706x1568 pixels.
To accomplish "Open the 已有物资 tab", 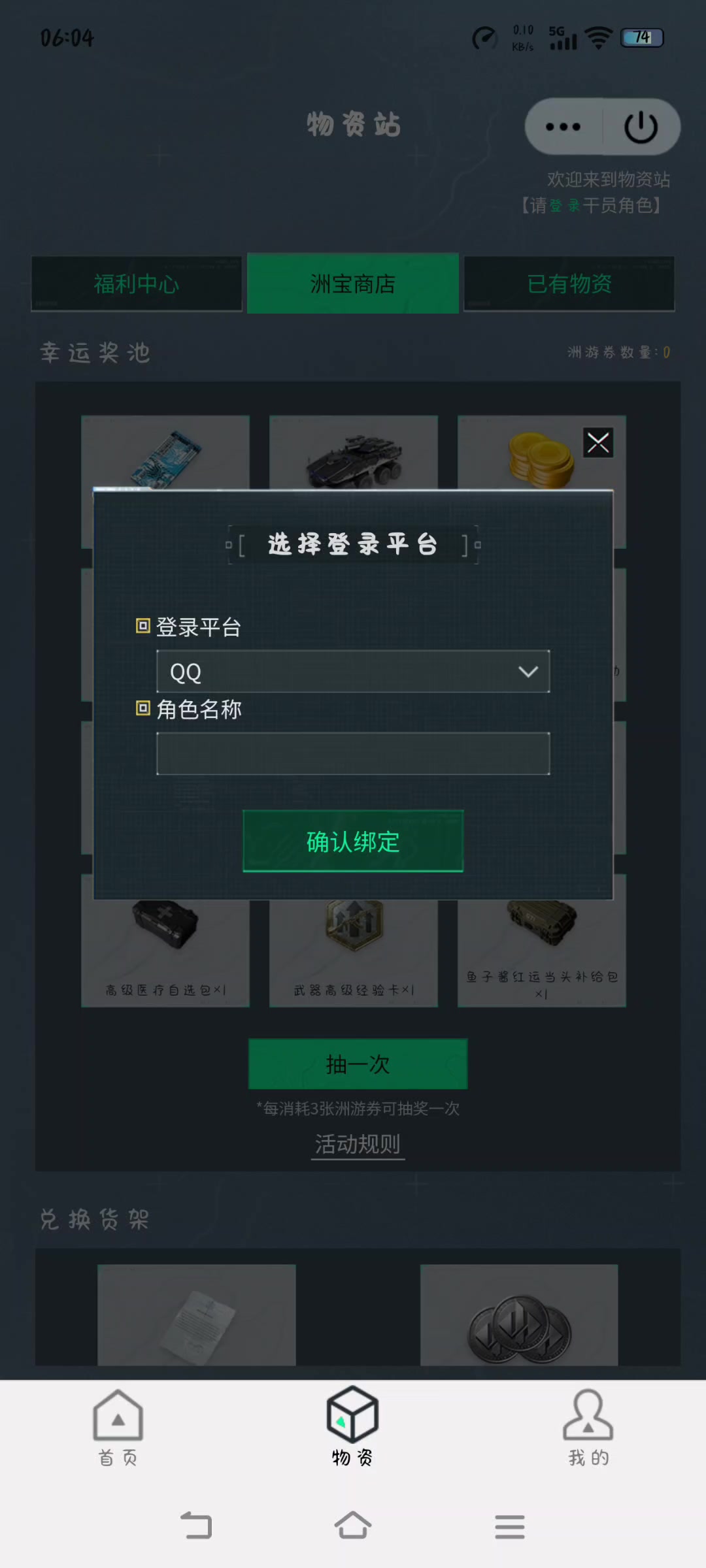I will point(569,284).
